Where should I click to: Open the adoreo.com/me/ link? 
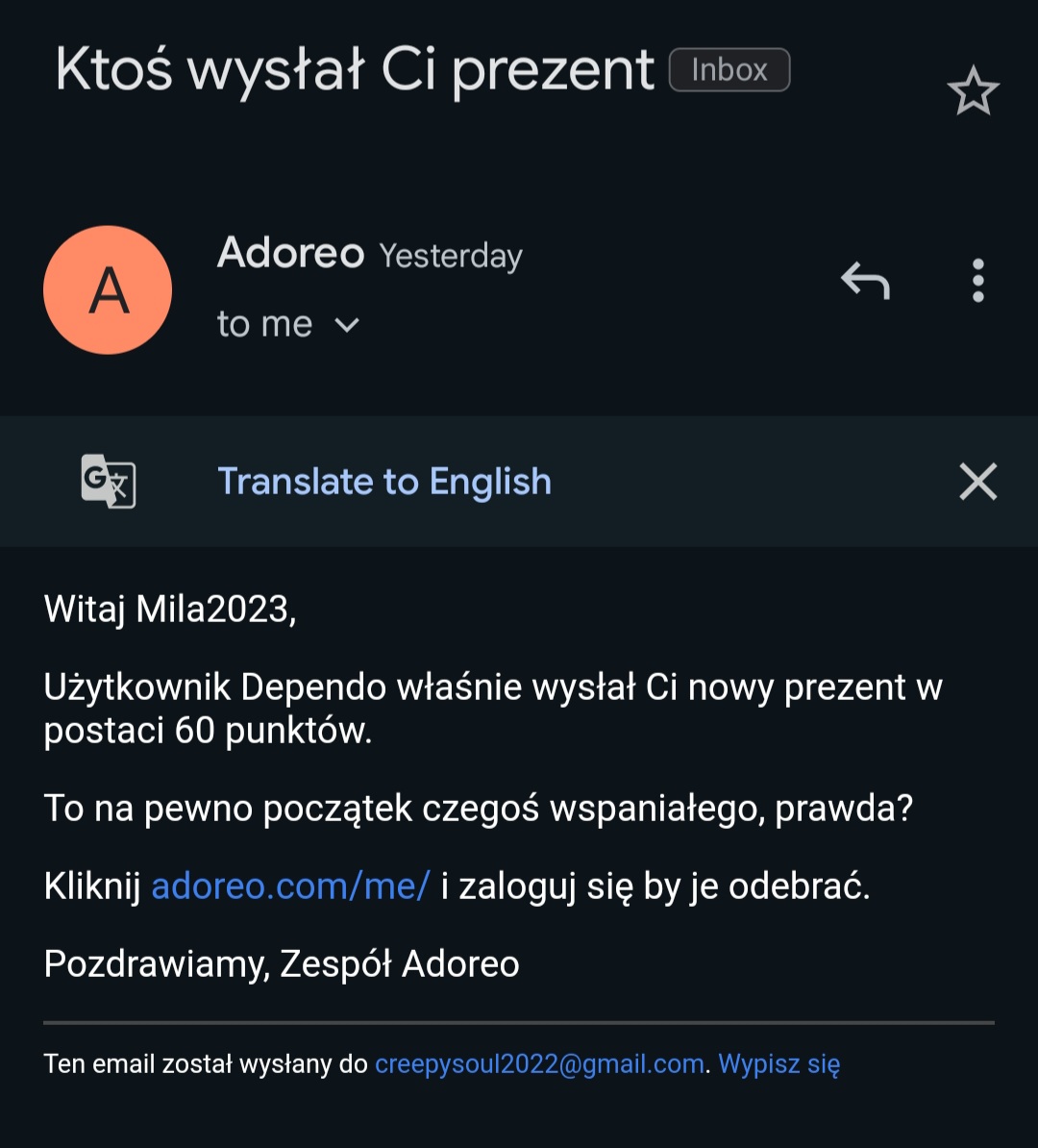pyautogui.click(x=290, y=886)
